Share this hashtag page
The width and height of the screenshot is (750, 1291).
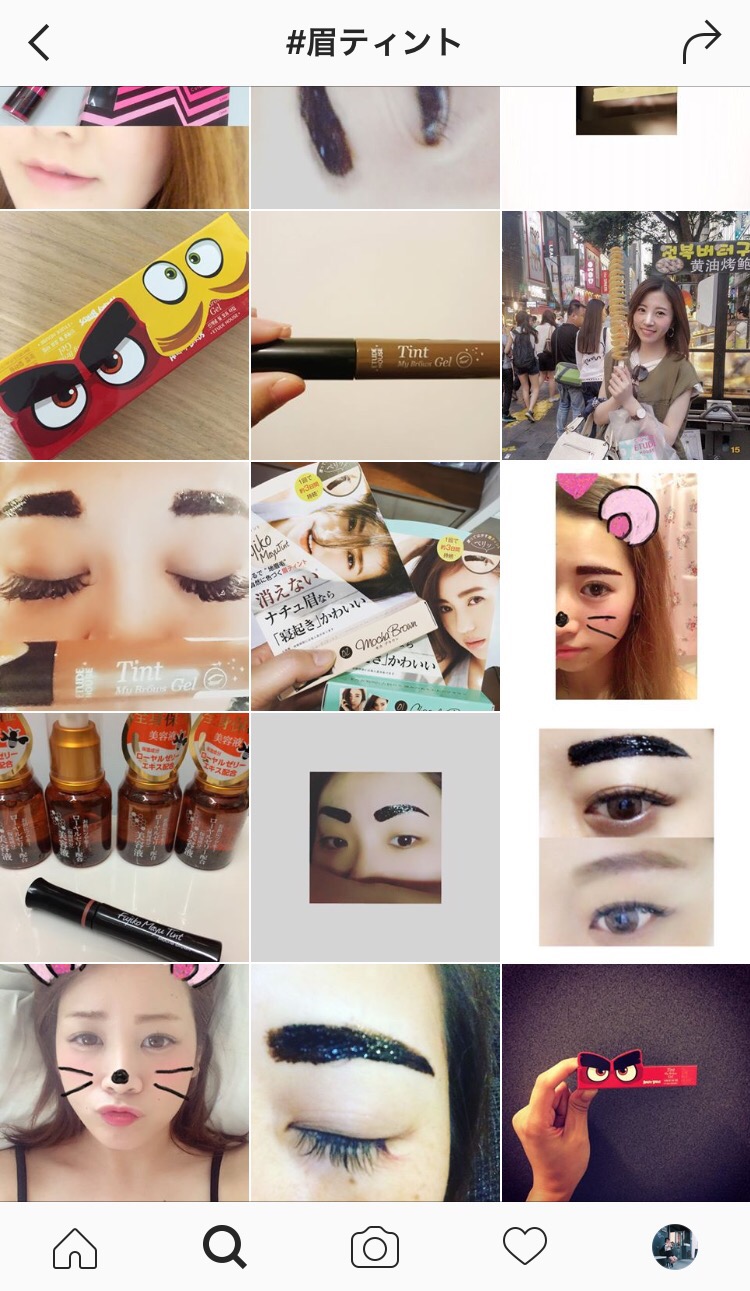click(701, 43)
